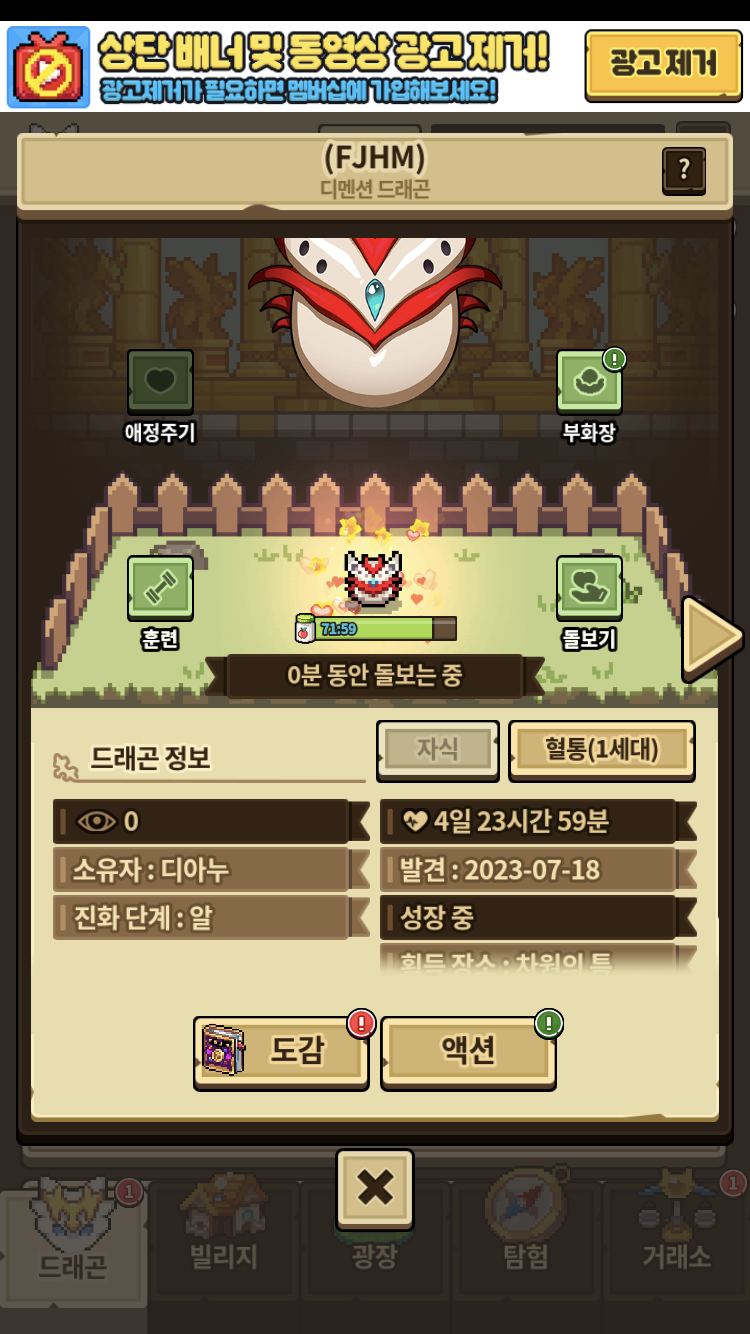This screenshot has height=1334, width=750.
Task: Start 훈련 training
Action: pos(160,588)
